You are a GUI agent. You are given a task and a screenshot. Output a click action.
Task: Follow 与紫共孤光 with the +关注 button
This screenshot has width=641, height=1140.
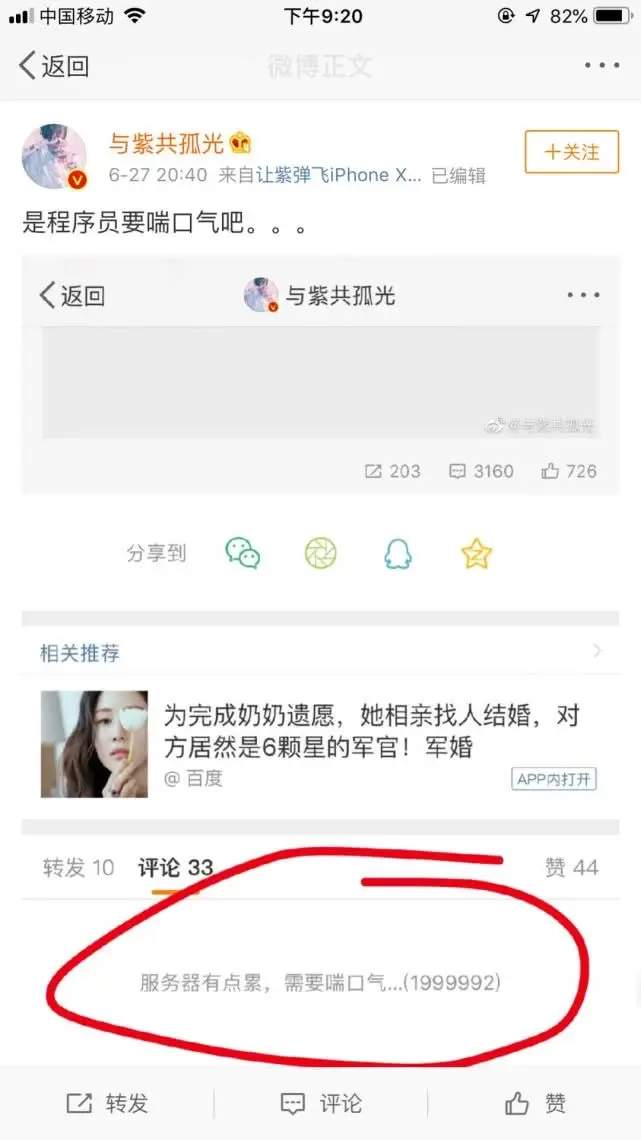[572, 152]
